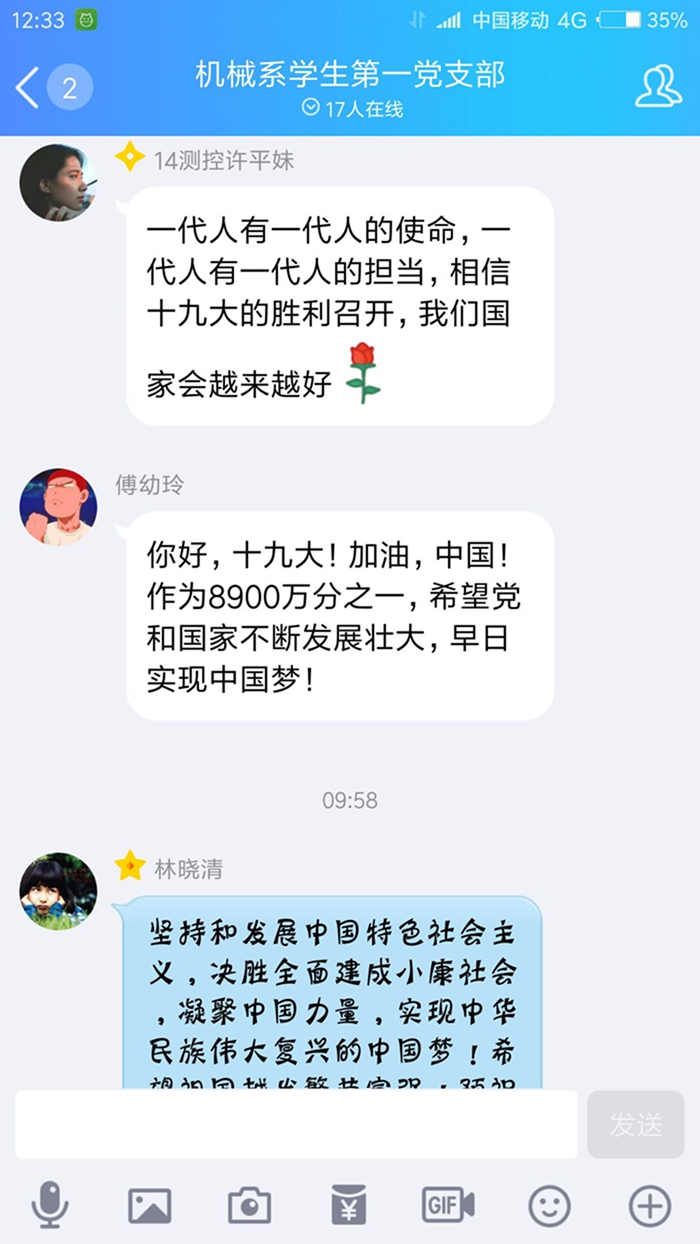Screen dimensions: 700x1244
Task: Open the camera to take photo
Action: pyautogui.click(x=249, y=1205)
